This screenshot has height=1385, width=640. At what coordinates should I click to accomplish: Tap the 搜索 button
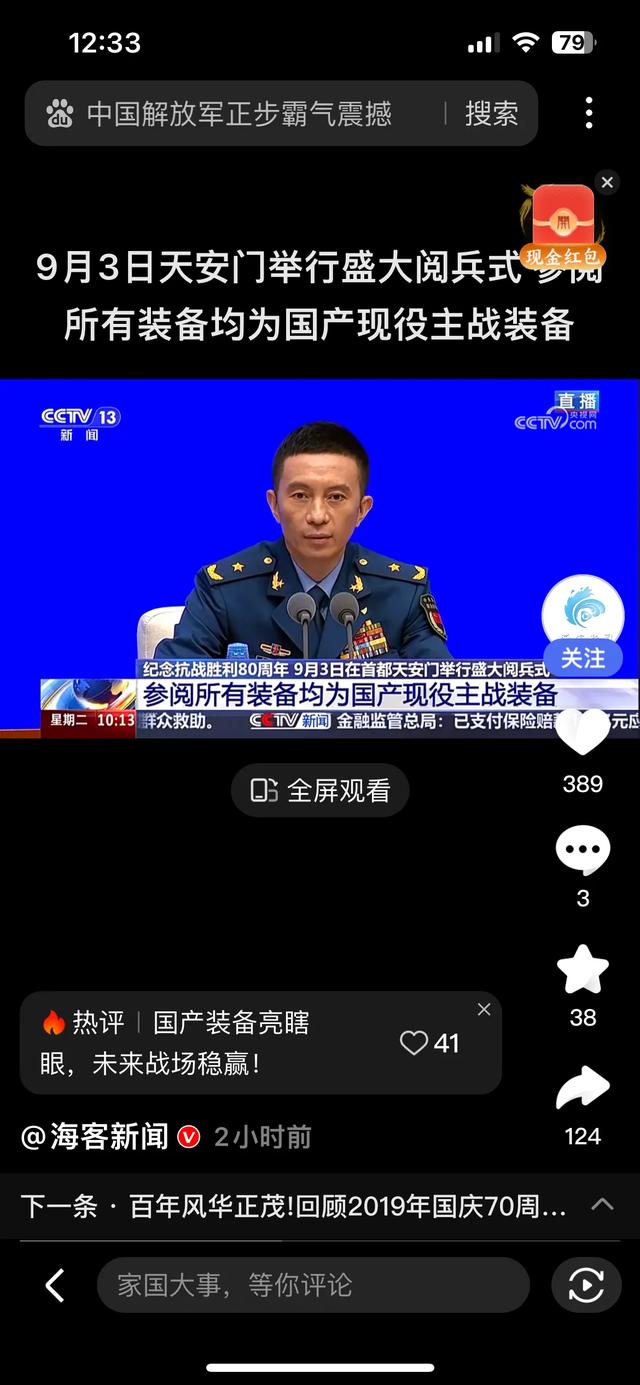491,114
